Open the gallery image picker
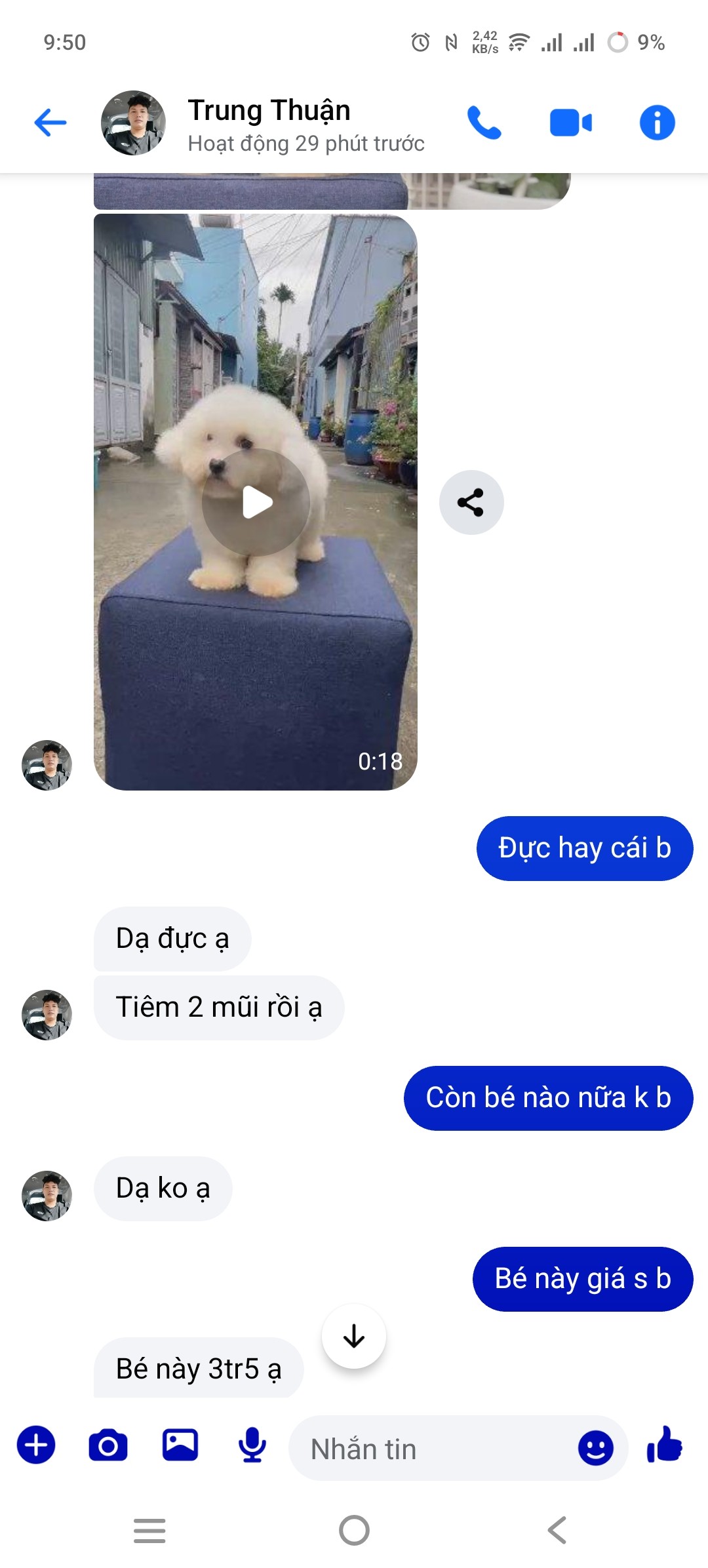 tap(180, 1444)
